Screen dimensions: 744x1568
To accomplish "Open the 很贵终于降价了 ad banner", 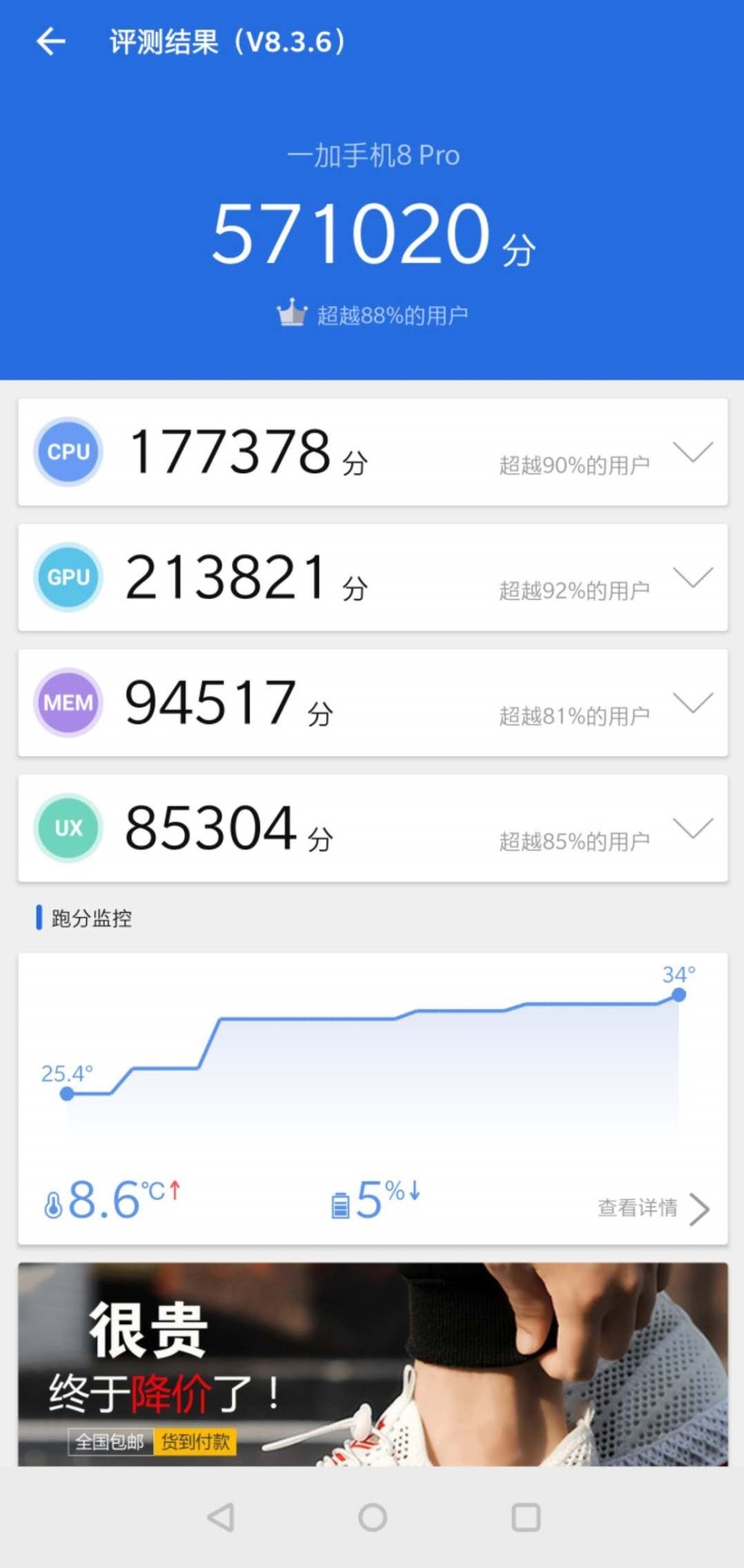I will (373, 1364).
